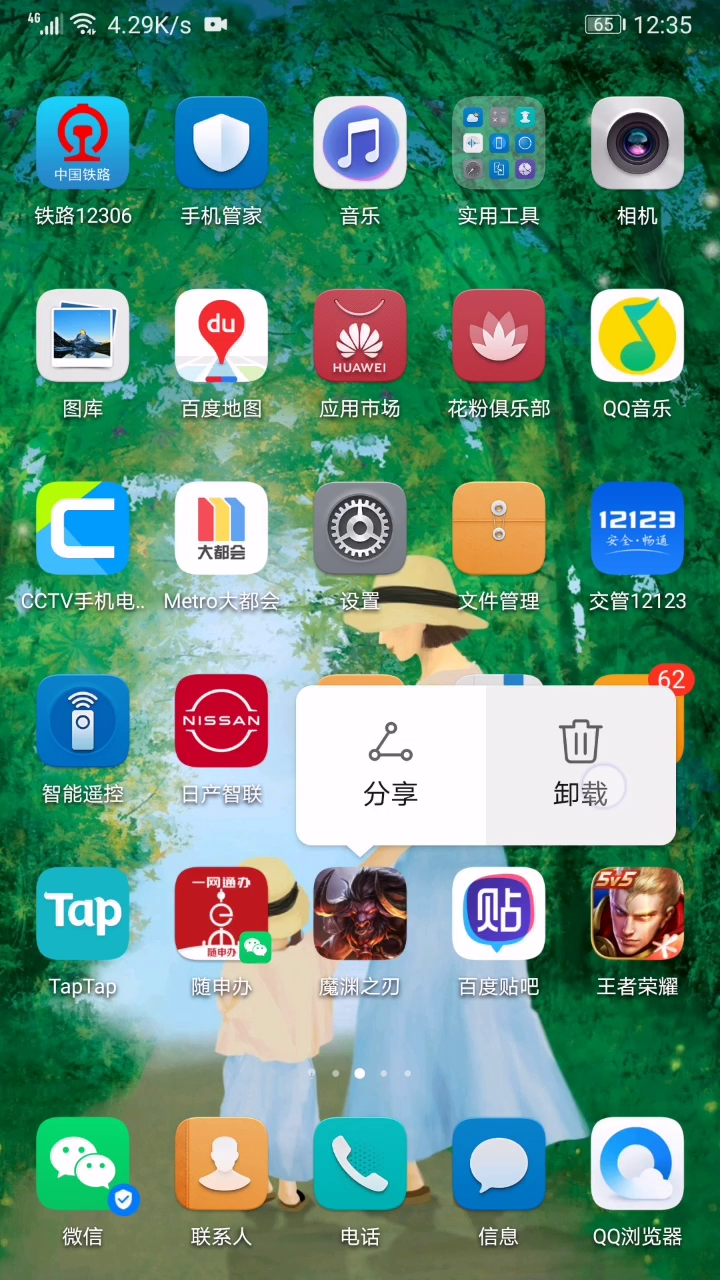
Task: Open 电话 dialer in the dock
Action: [360, 1164]
